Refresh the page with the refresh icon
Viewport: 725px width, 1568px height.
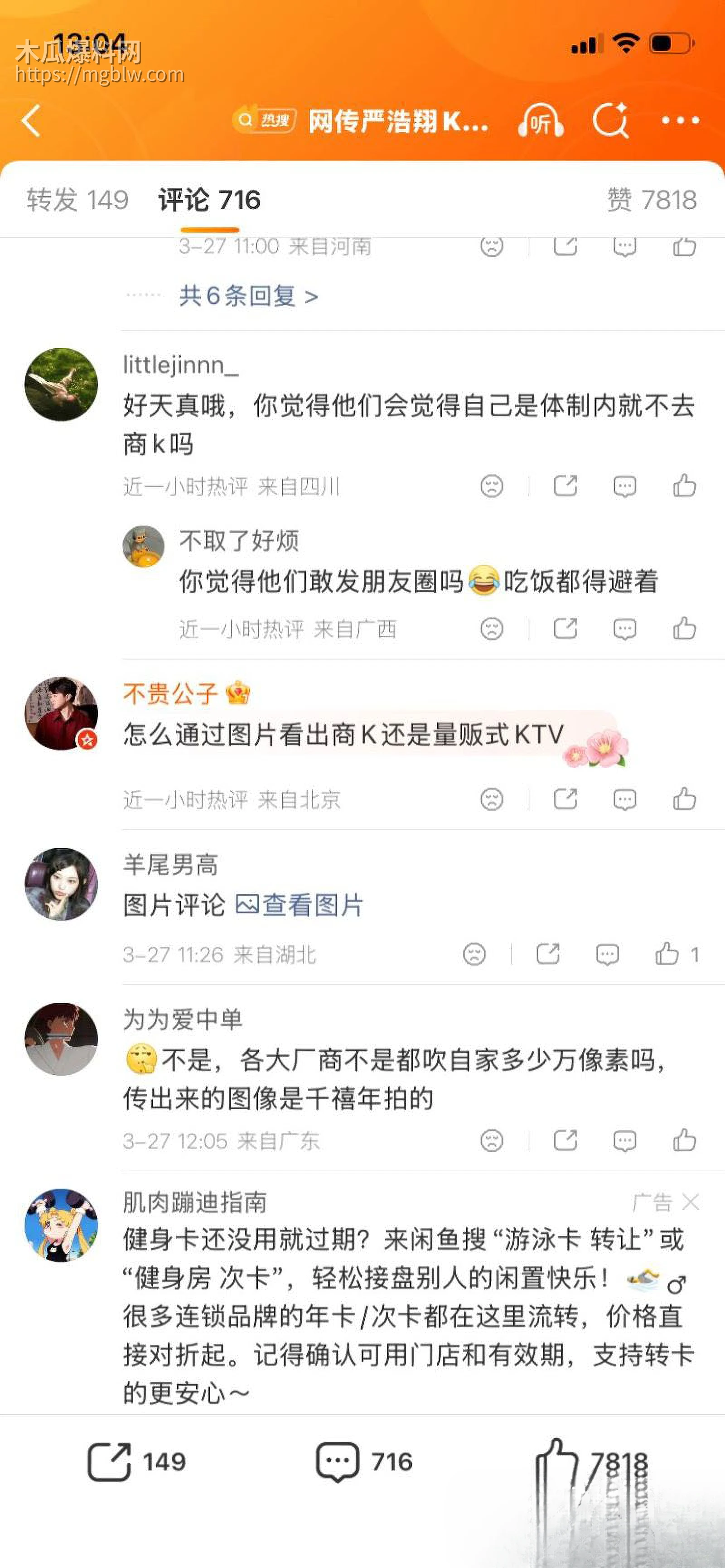coord(612,121)
